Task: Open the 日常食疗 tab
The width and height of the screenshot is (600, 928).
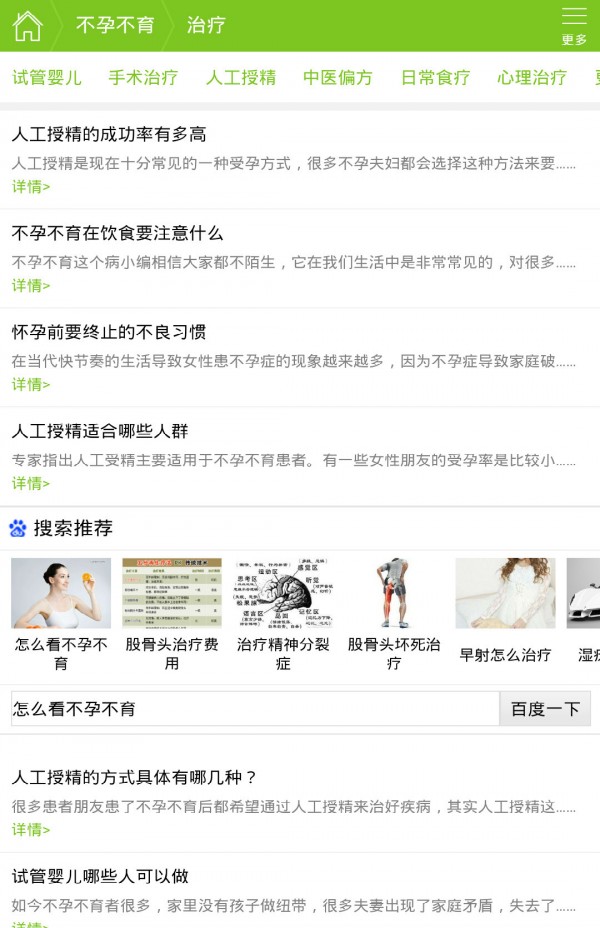Action: [x=435, y=78]
